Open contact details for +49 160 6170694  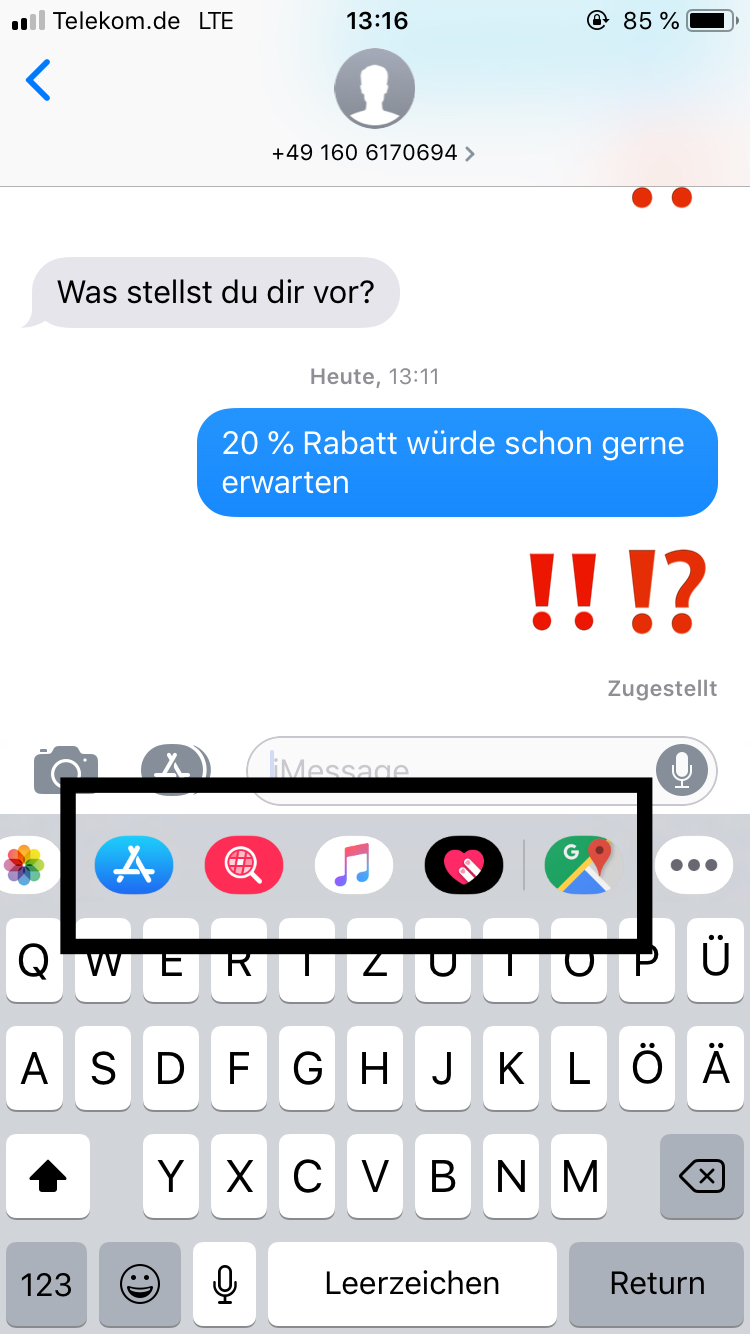[x=374, y=153]
